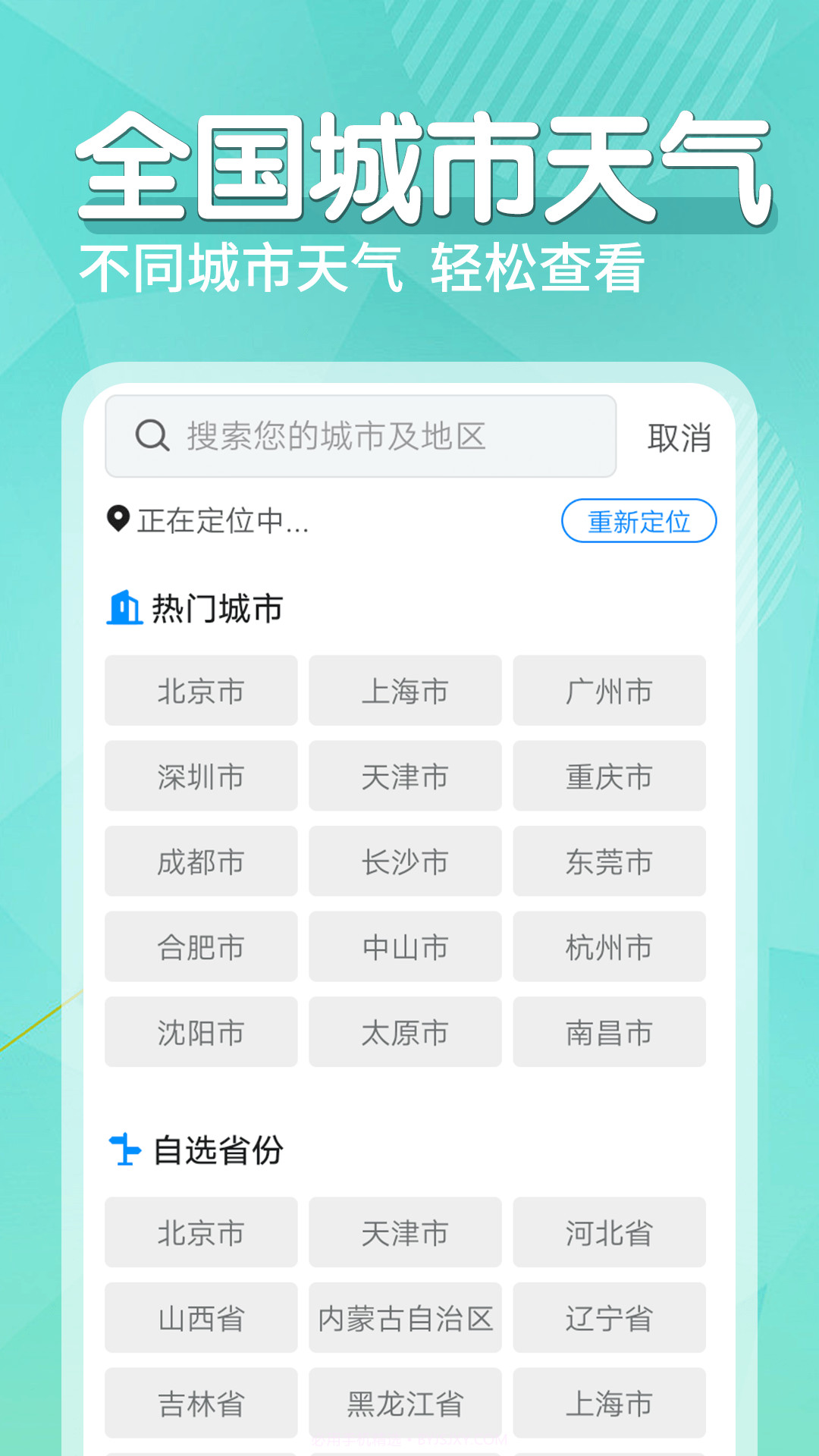Choose 广州市 in the hot cities grid
819x1456 pixels.
pyautogui.click(x=610, y=692)
